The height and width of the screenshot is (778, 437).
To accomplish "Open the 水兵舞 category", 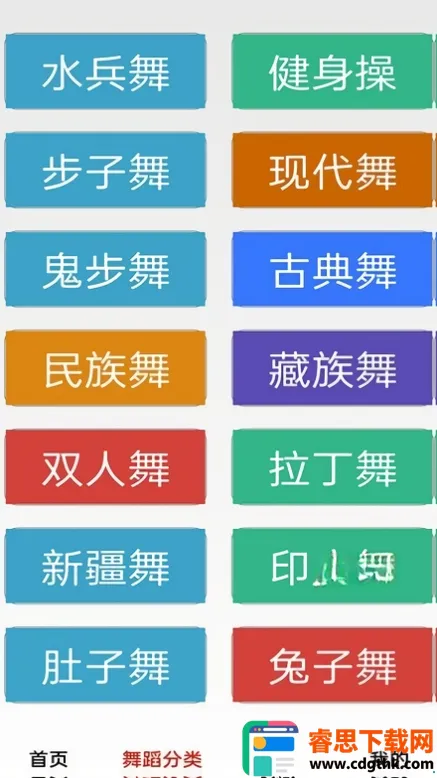I will (105, 71).
